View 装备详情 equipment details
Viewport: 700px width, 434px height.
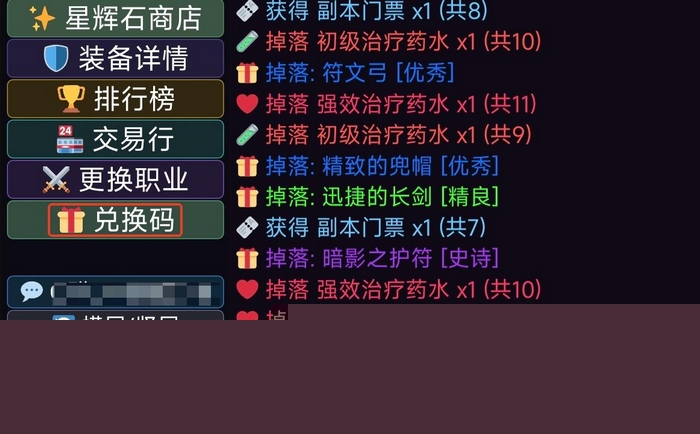point(115,58)
